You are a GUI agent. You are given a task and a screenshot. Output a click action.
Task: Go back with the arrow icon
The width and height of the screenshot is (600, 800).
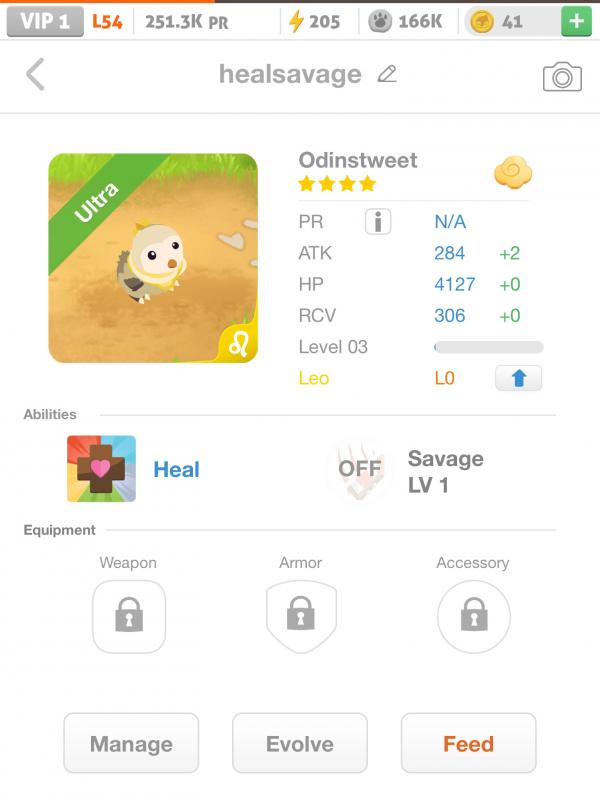tap(36, 74)
